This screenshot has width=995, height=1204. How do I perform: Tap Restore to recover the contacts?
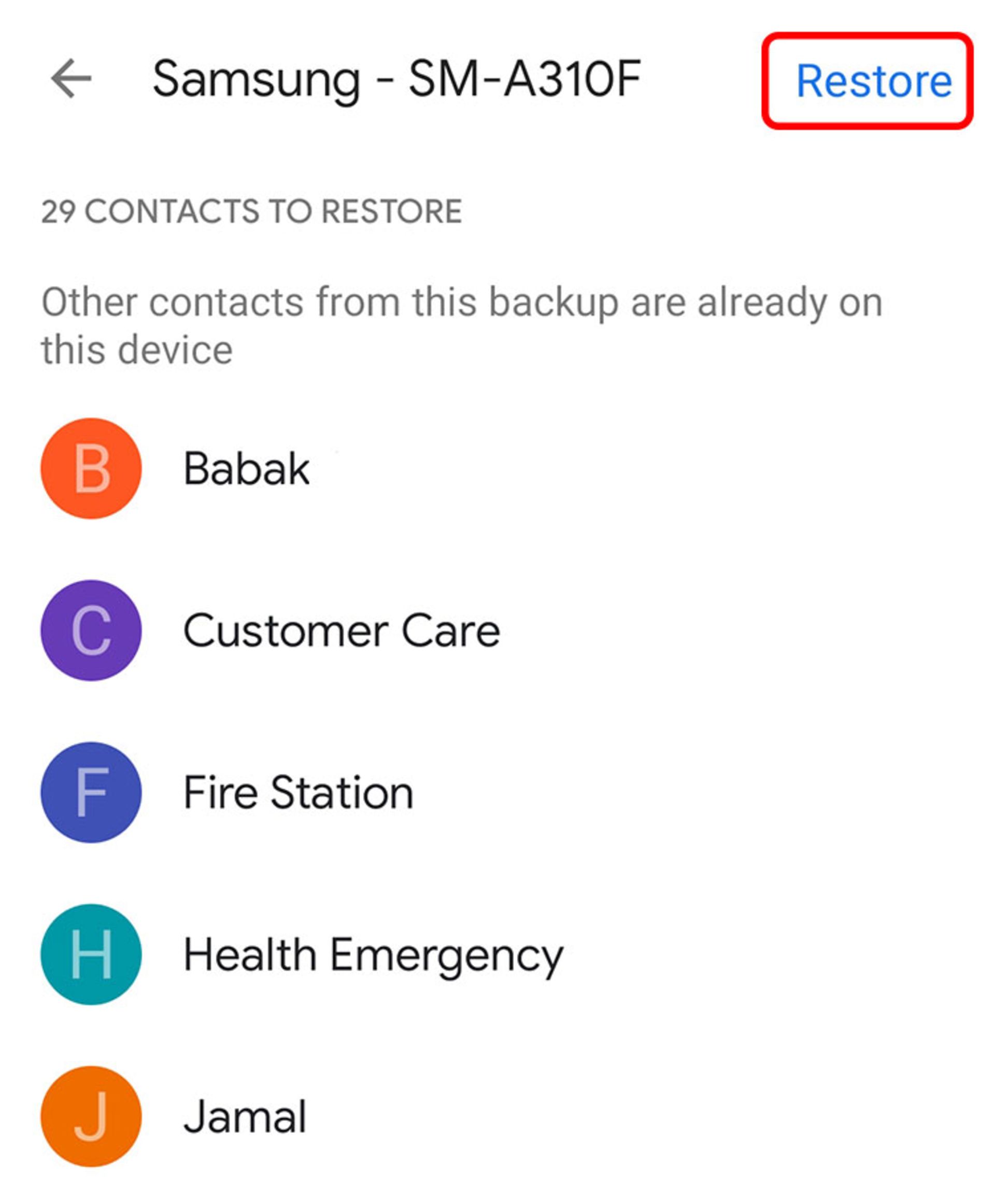click(x=874, y=81)
